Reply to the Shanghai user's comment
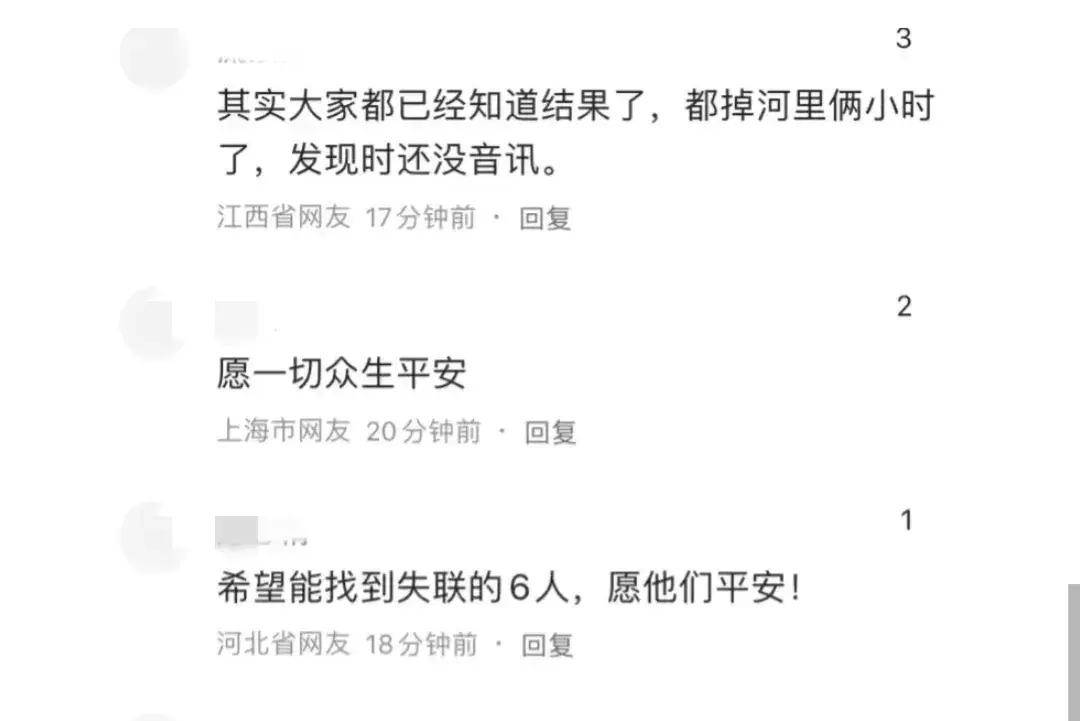This screenshot has width=1080, height=721. [x=551, y=432]
